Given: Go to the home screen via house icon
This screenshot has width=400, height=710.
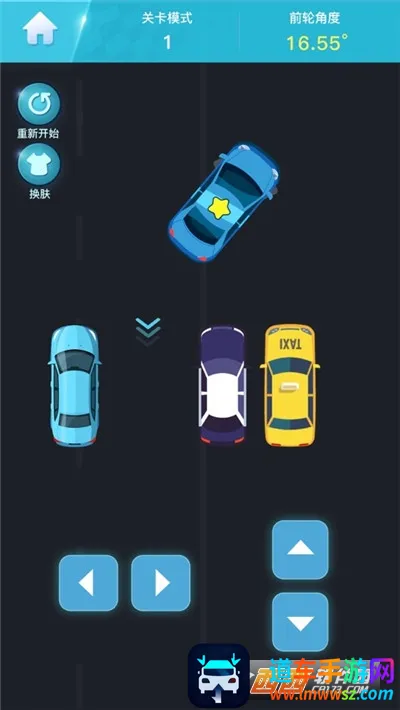Looking at the screenshot, I should (40, 29).
